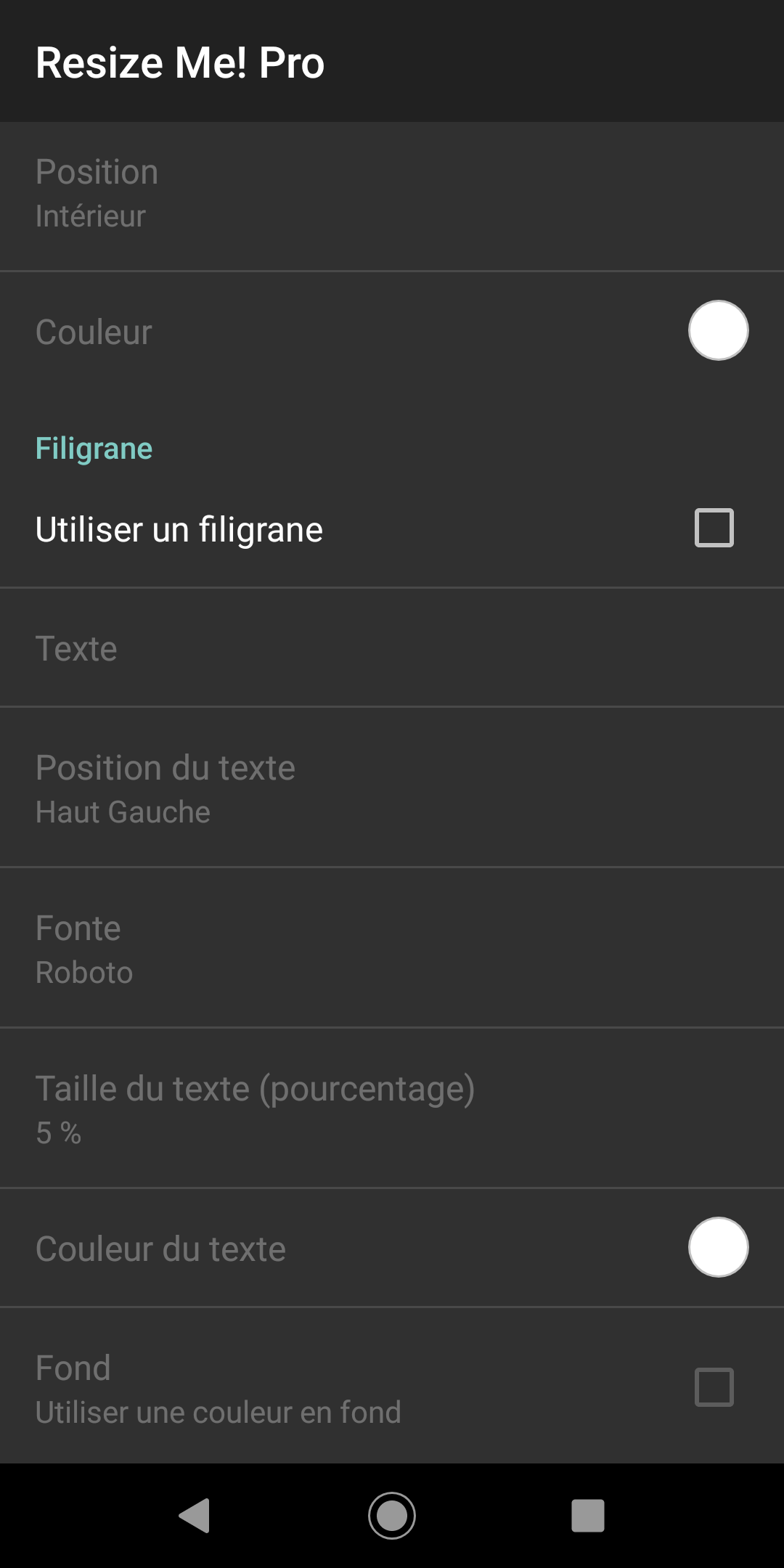The image size is (784, 1568).
Task: Tap the Couleur white color swatch
Action: [718, 330]
